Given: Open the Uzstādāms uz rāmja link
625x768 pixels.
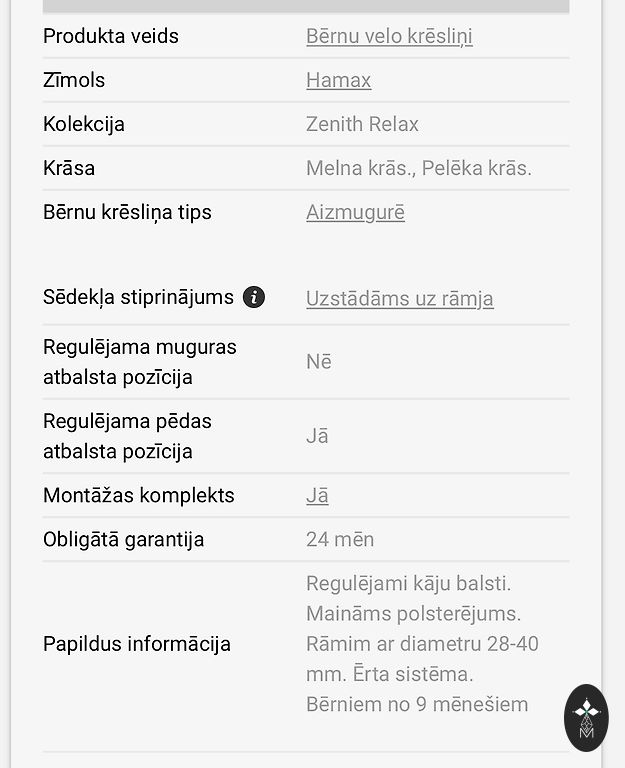Looking at the screenshot, I should [x=399, y=298].
